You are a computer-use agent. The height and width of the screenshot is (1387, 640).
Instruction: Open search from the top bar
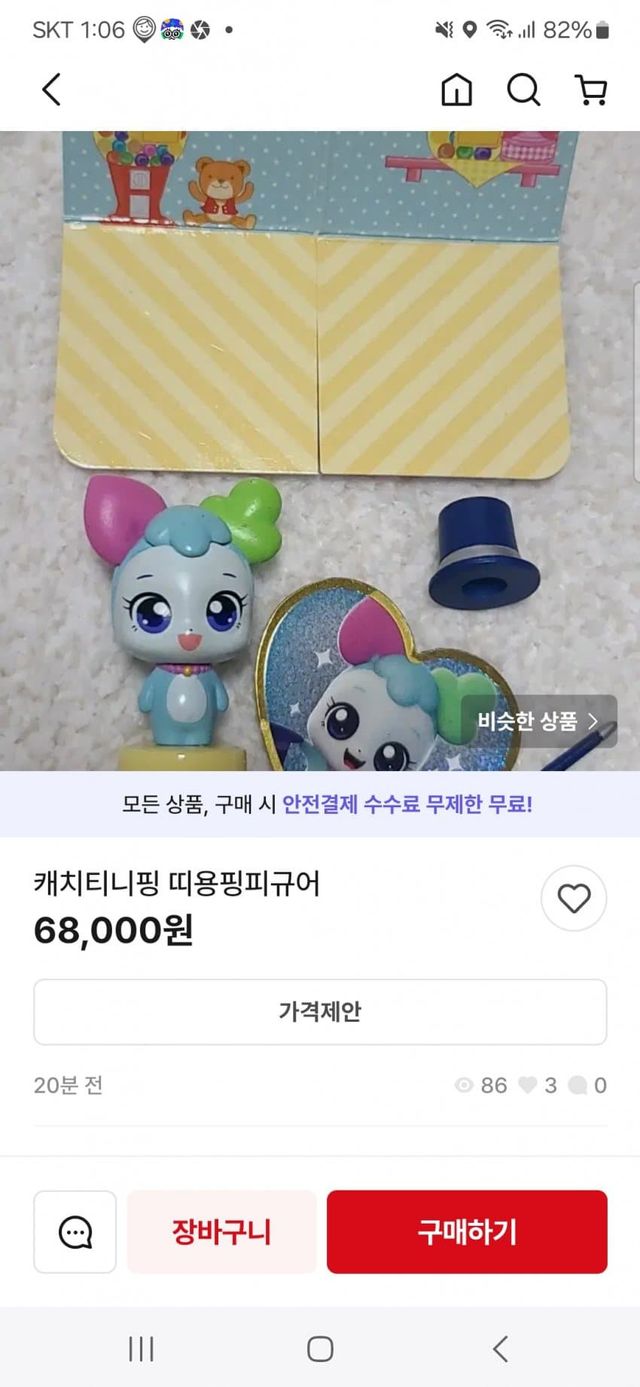point(523,90)
